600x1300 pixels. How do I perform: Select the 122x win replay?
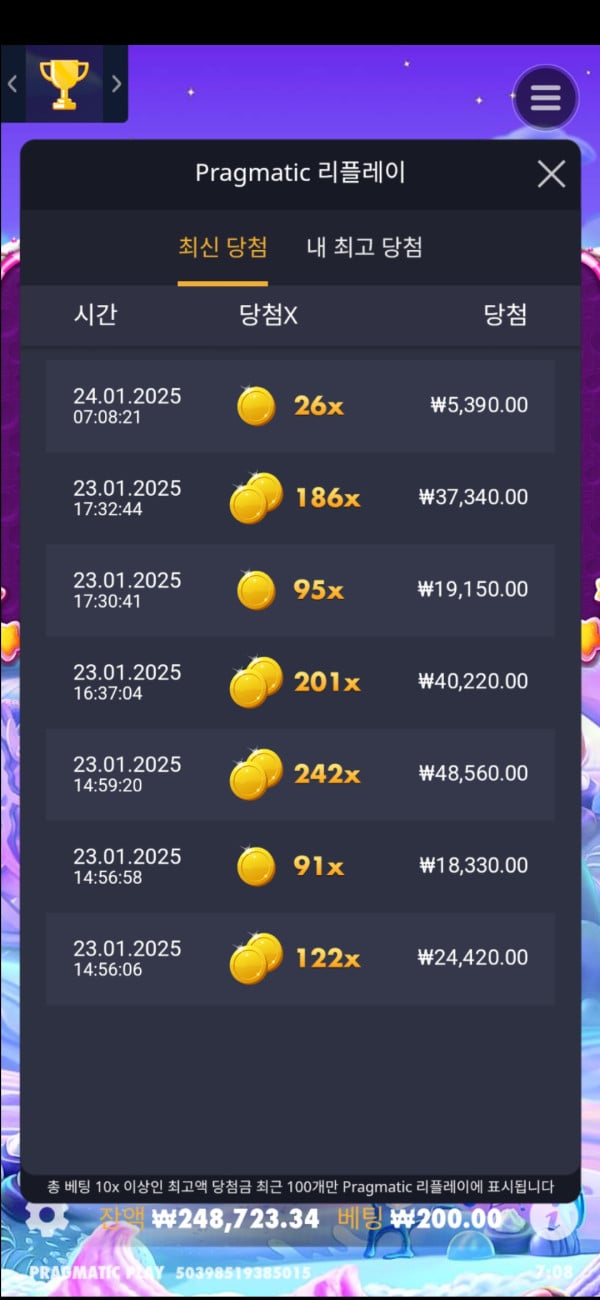click(300, 958)
